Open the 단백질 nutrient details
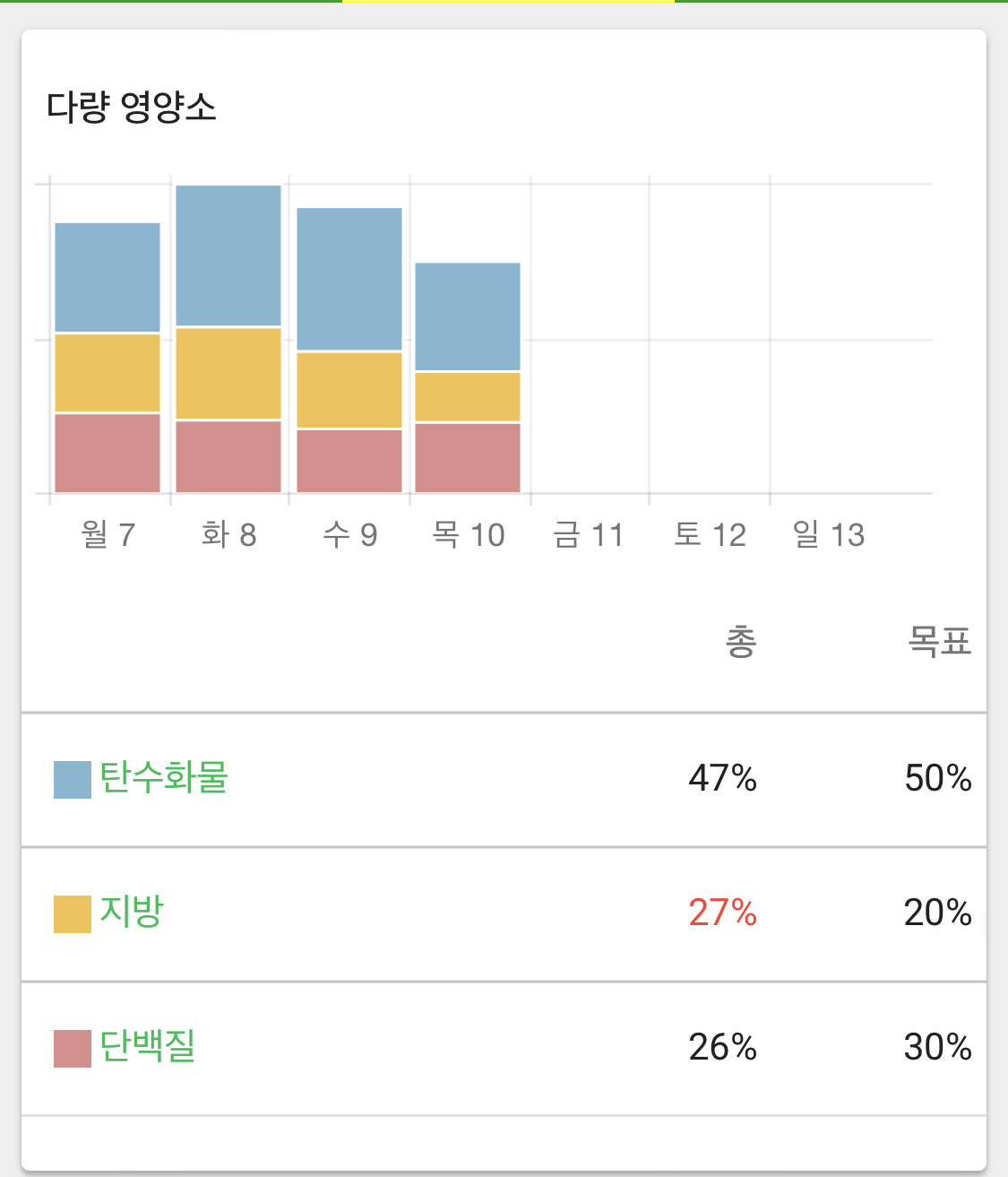 tap(147, 1046)
